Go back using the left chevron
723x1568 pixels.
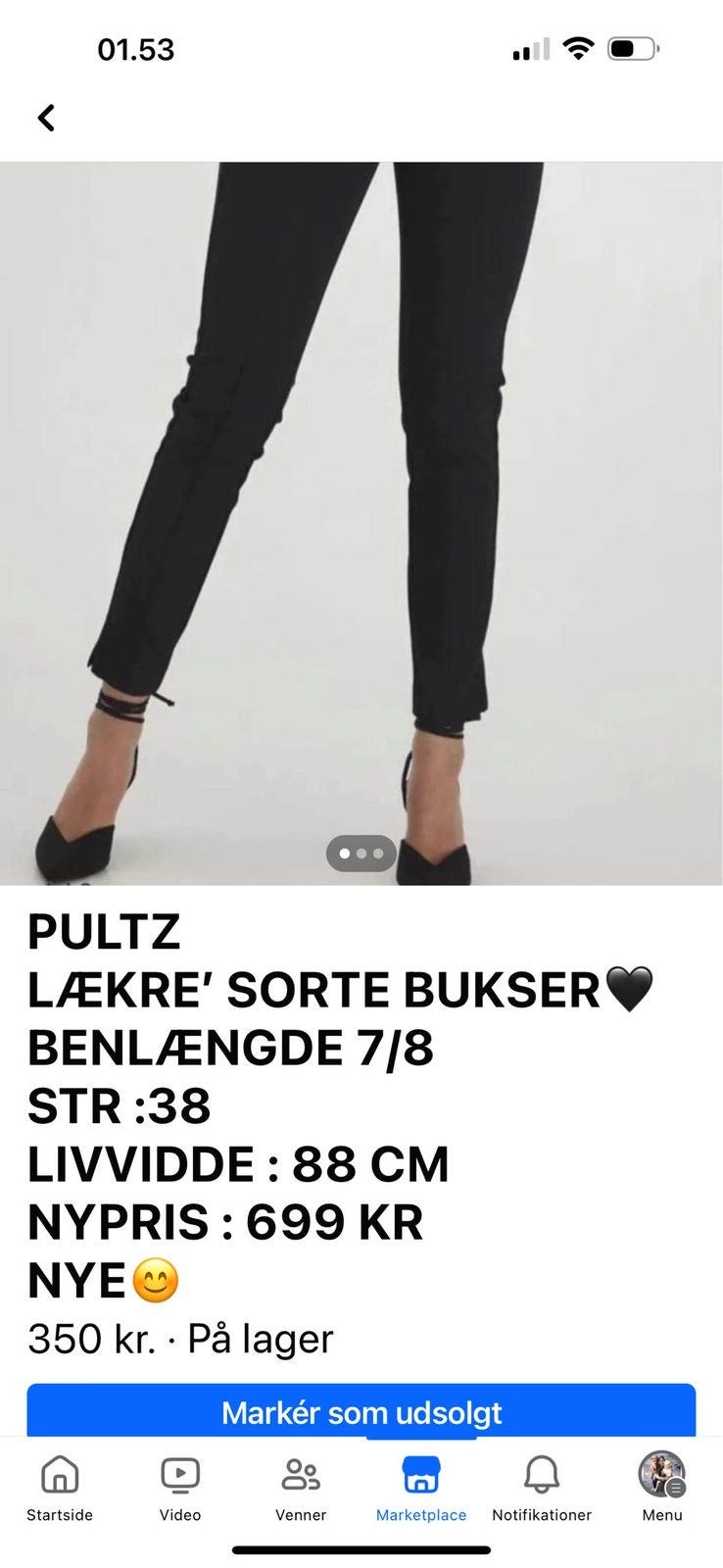(45, 117)
